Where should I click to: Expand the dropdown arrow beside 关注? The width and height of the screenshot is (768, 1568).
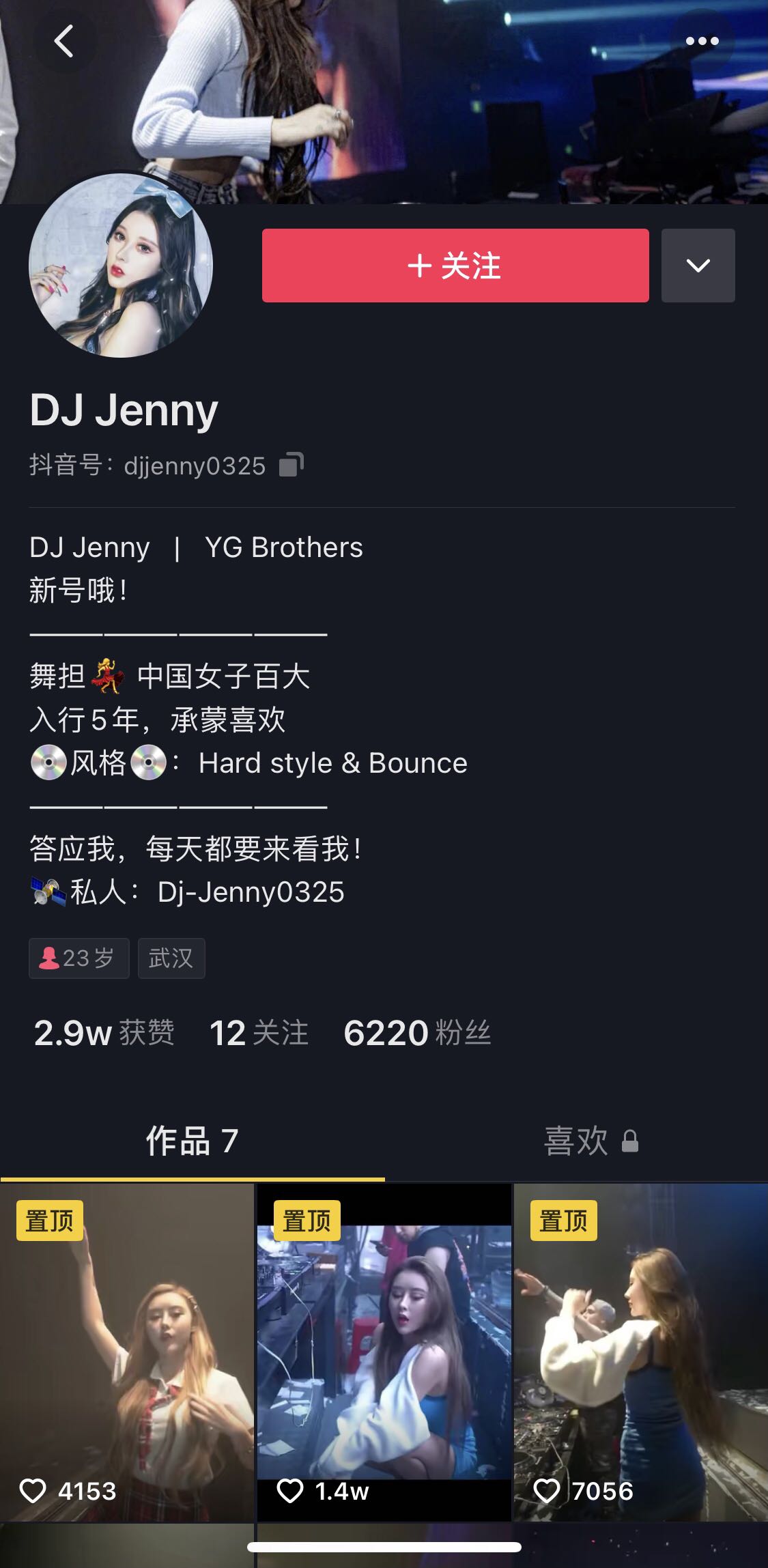698,266
